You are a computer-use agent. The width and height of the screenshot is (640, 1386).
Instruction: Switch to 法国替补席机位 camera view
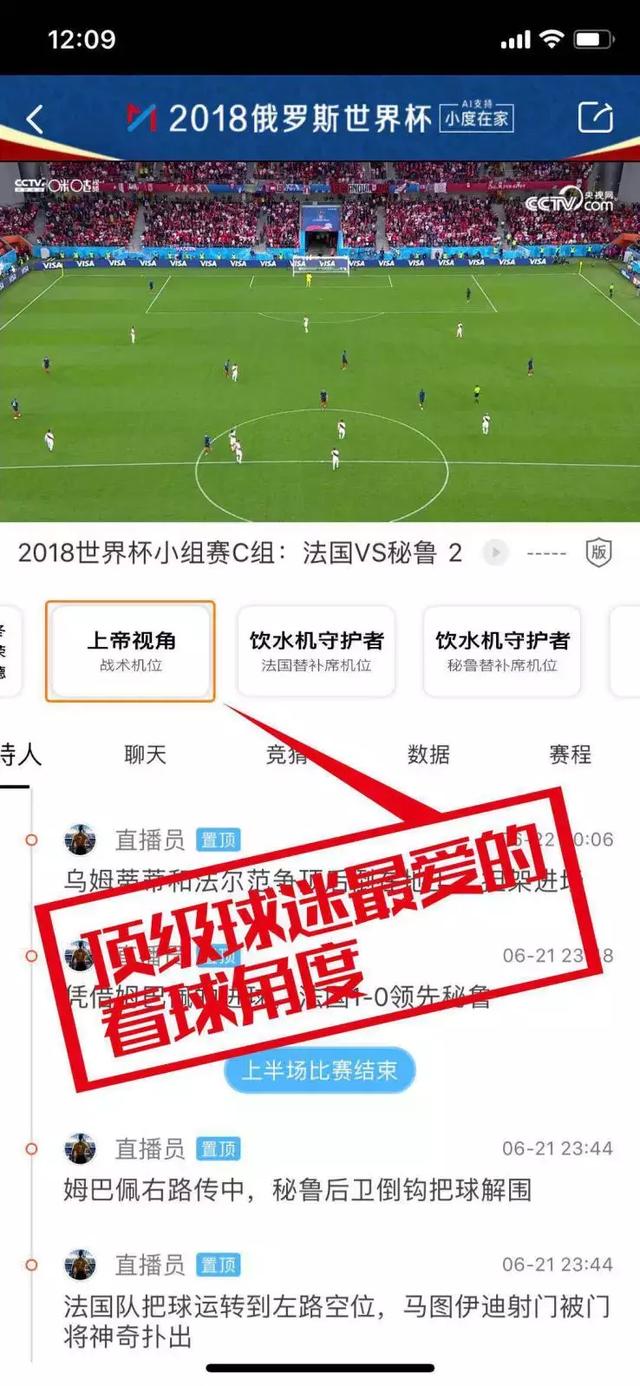(x=316, y=651)
